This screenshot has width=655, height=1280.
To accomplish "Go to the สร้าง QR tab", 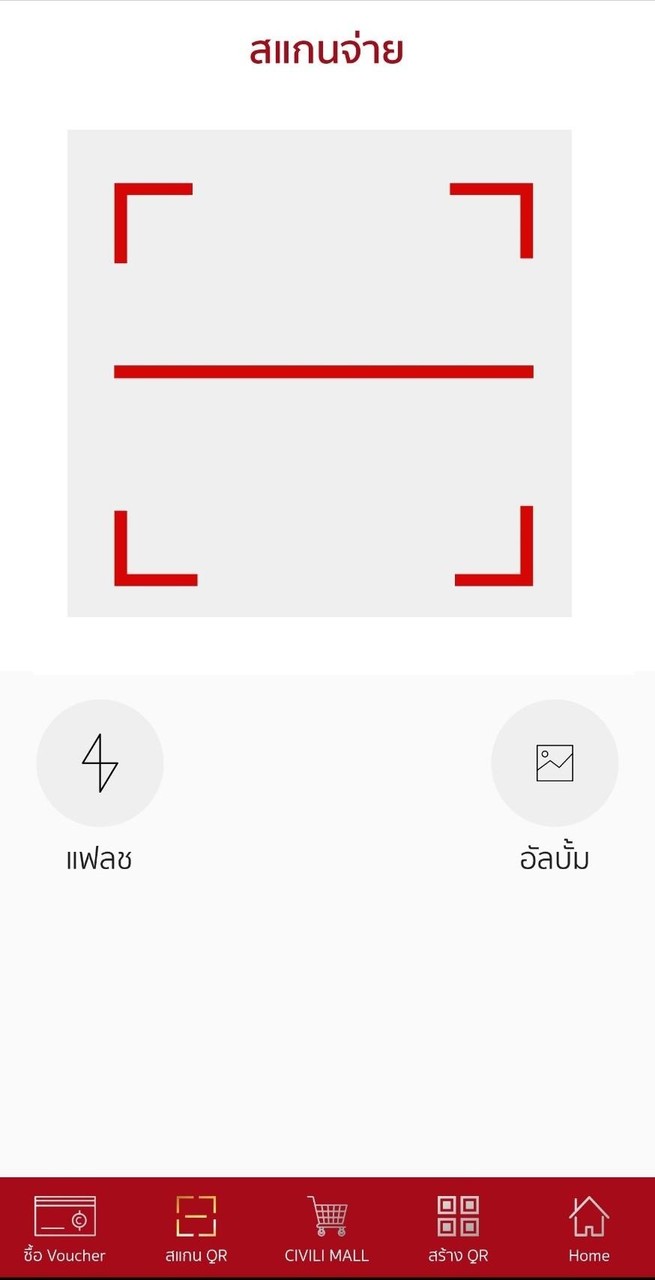I will click(458, 1228).
